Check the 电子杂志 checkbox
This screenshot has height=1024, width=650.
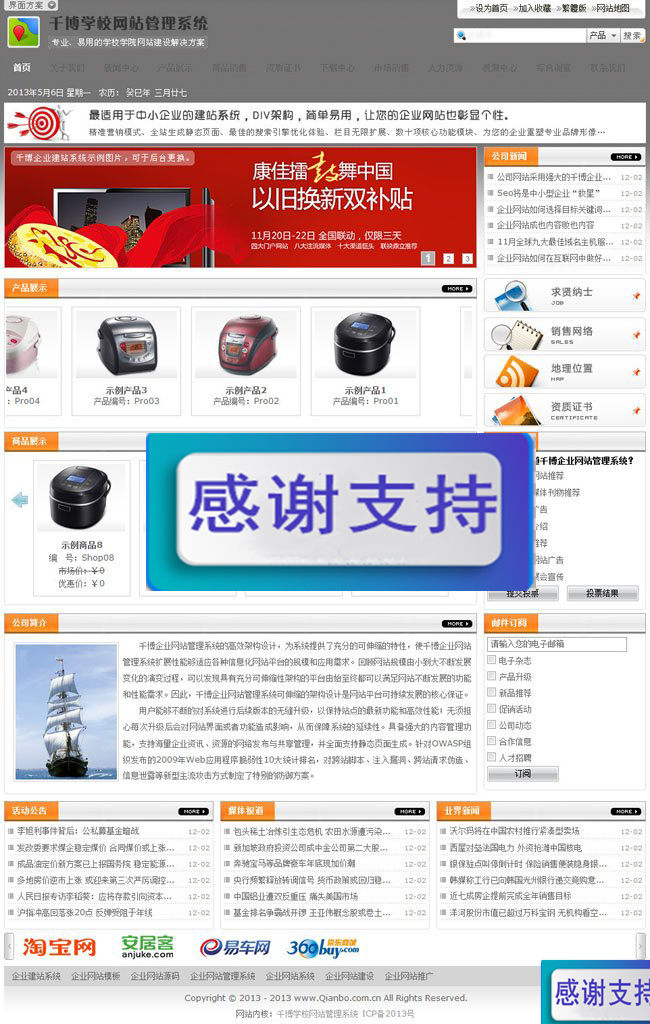(x=492, y=661)
